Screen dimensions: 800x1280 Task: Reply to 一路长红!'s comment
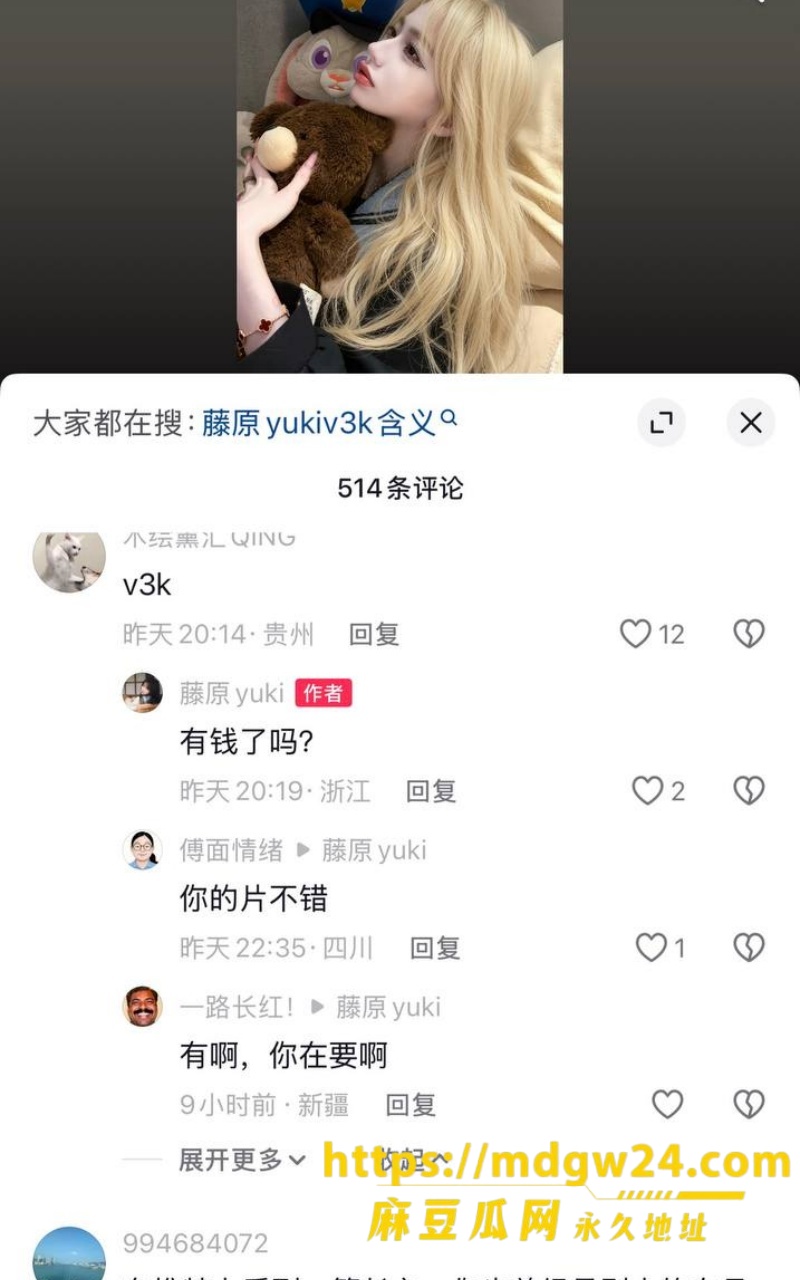click(x=411, y=1104)
